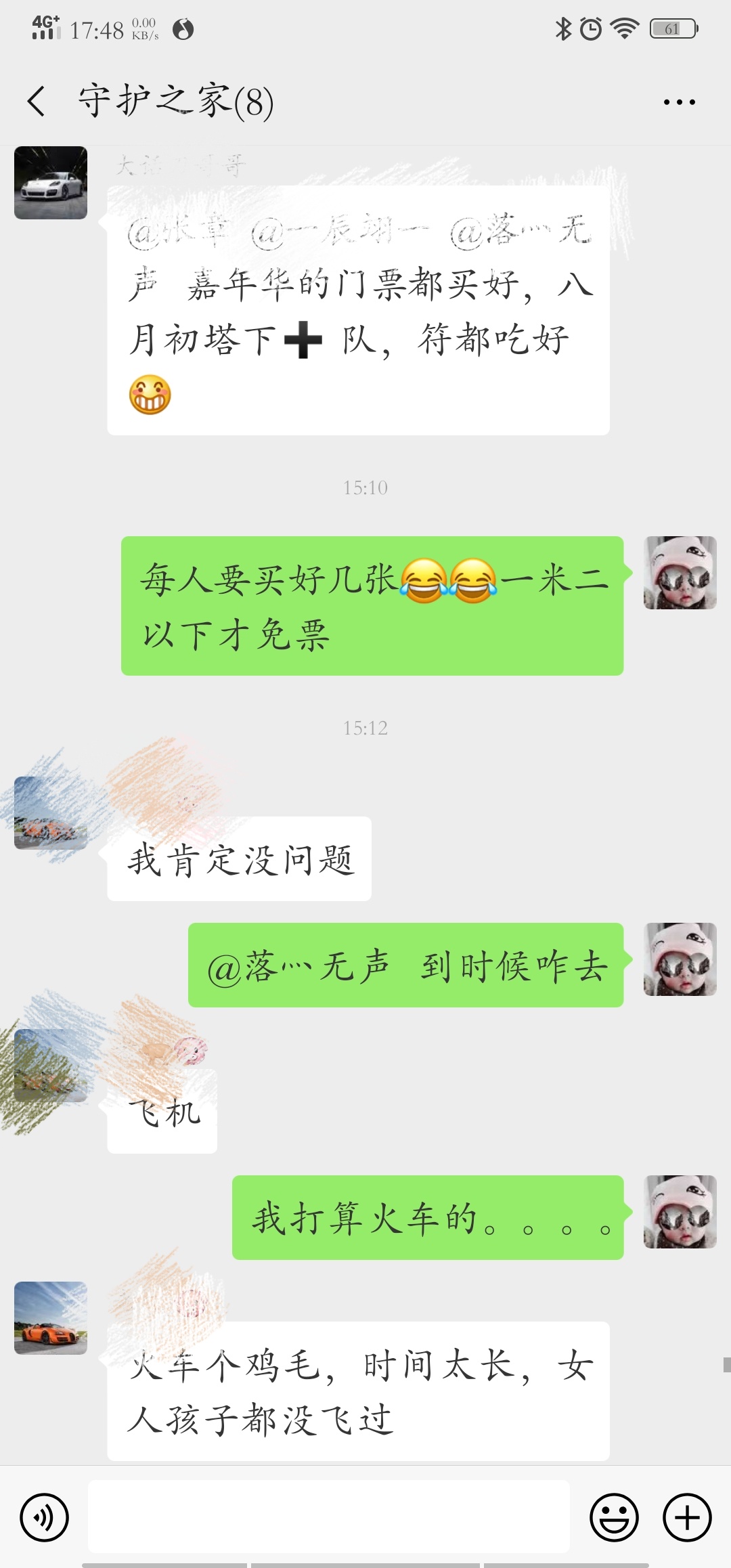Open my avatar beside 每人要买好几张 message
The height and width of the screenshot is (1568, 731).
(680, 573)
